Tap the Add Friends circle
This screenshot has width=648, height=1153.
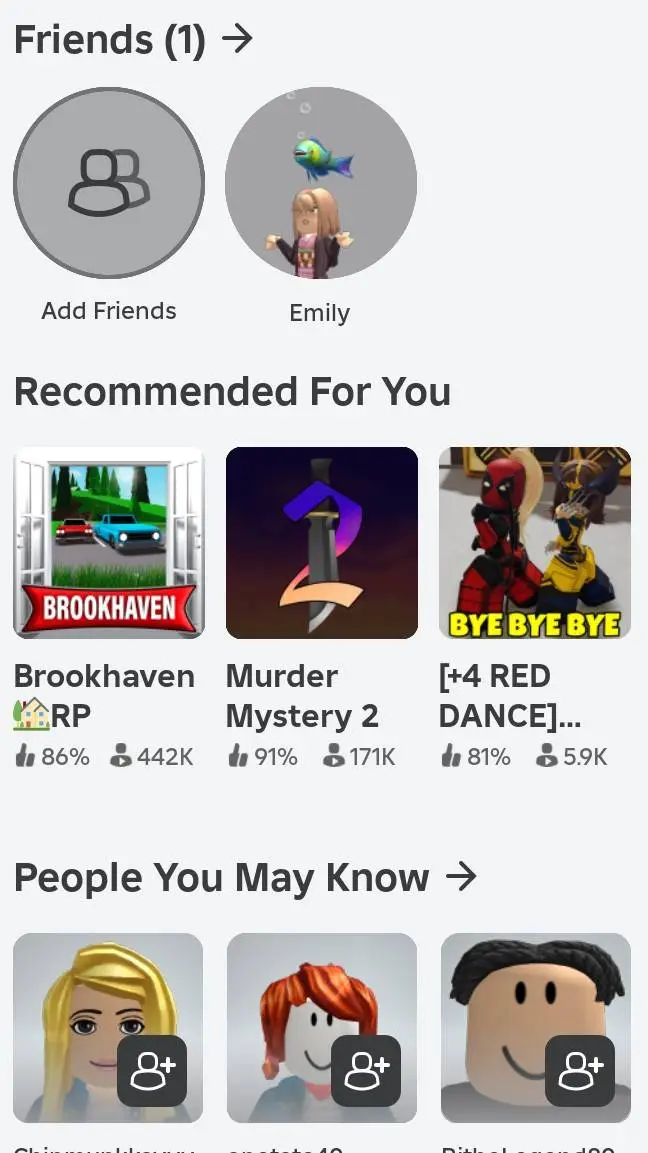pos(109,183)
